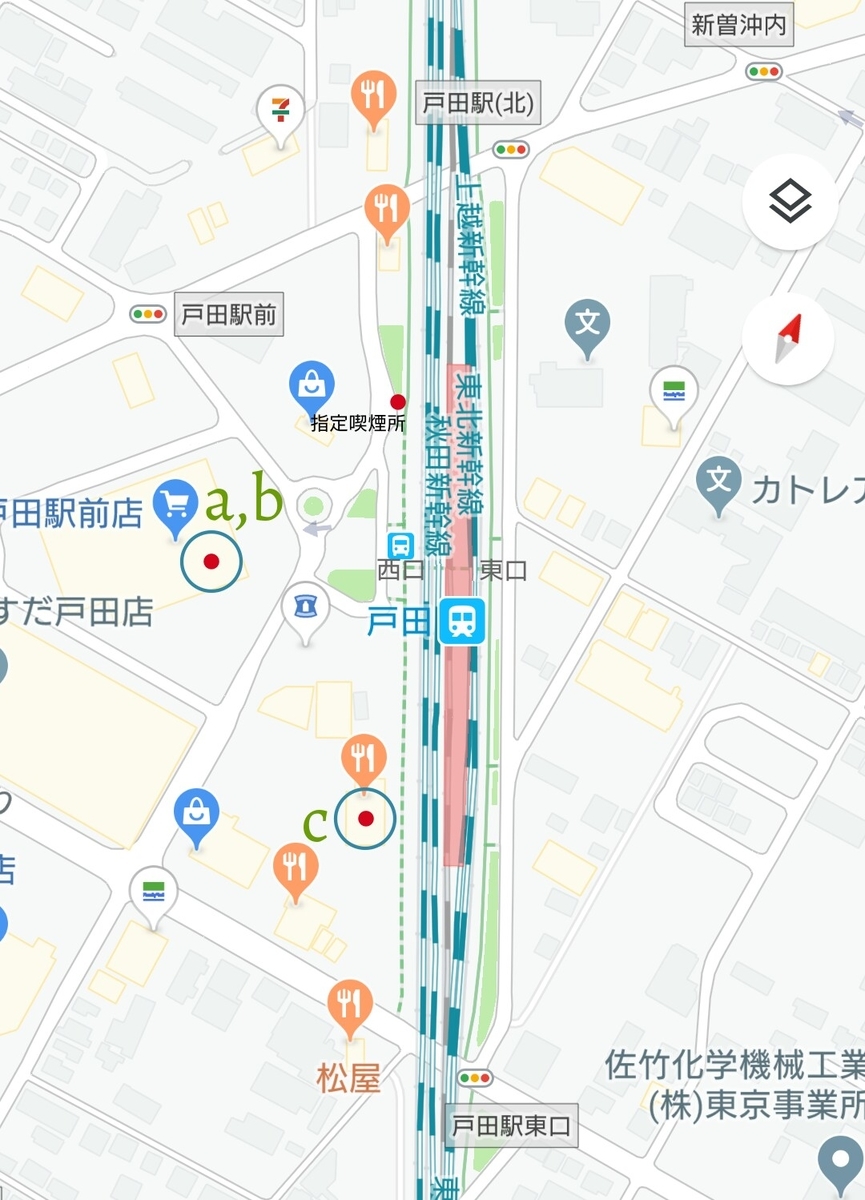The height and width of the screenshot is (1200, 865).
Task: Click the circled red marker labeled a,b
Action: click(x=210, y=561)
